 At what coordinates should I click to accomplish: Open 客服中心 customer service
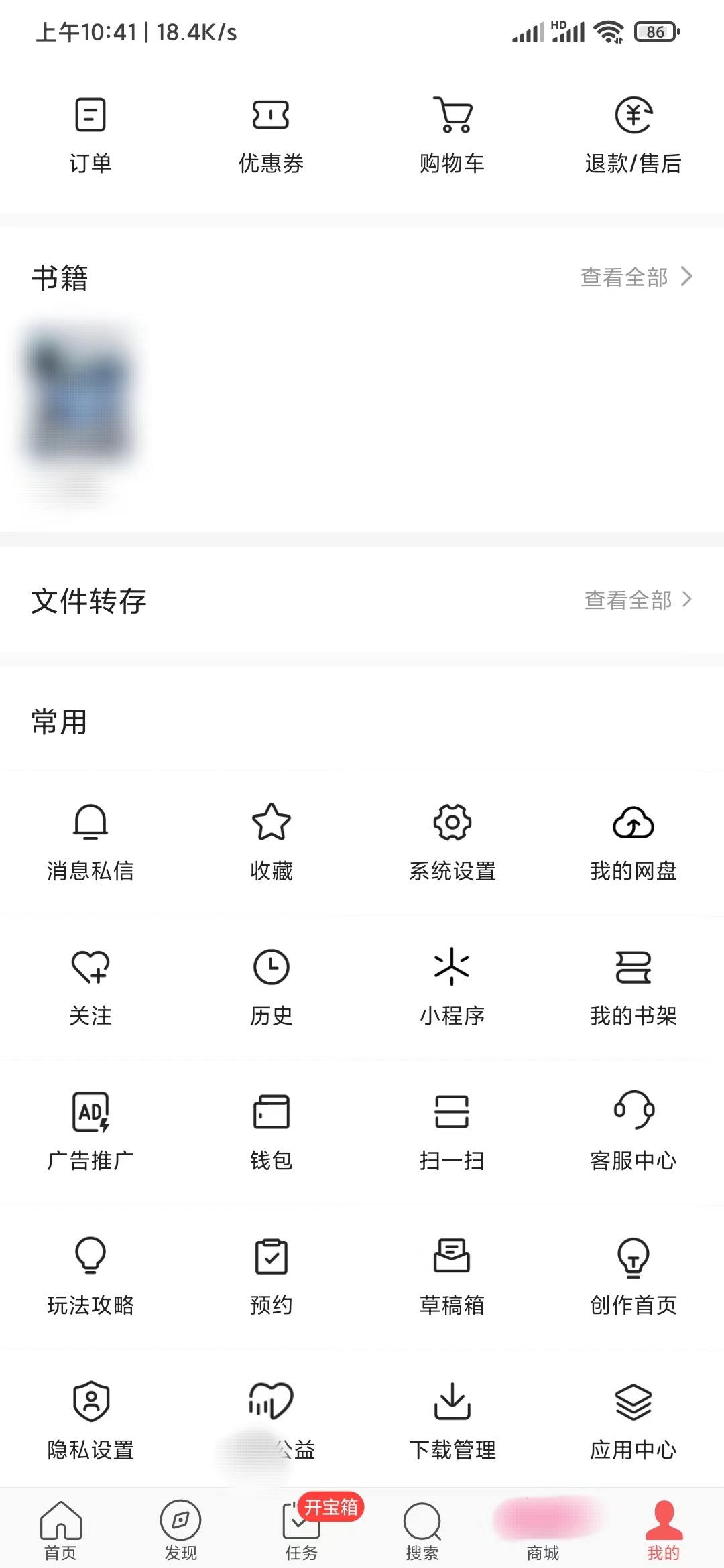[633, 1129]
